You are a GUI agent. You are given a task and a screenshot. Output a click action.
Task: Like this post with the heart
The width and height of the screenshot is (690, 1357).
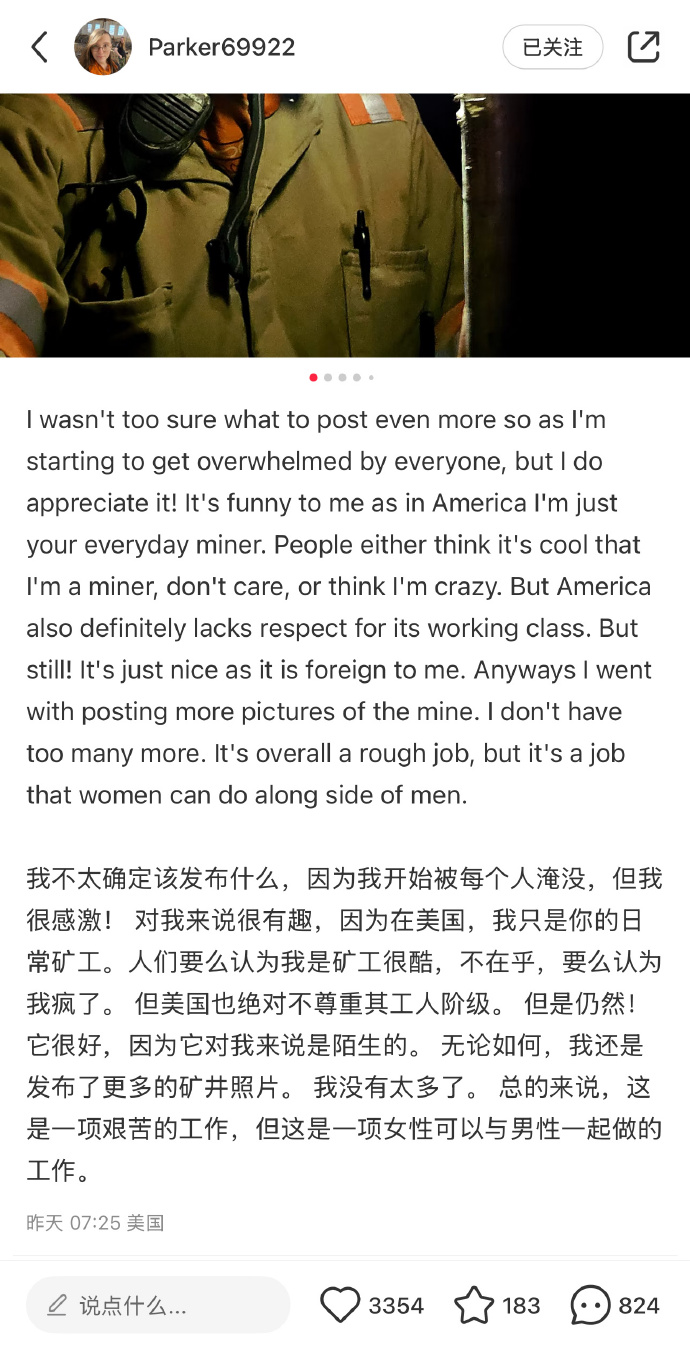[x=340, y=1305]
